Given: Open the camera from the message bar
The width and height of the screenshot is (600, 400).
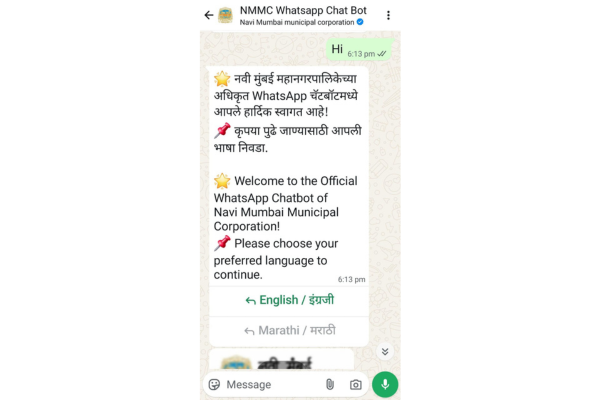Looking at the screenshot, I should pyautogui.click(x=355, y=384).
